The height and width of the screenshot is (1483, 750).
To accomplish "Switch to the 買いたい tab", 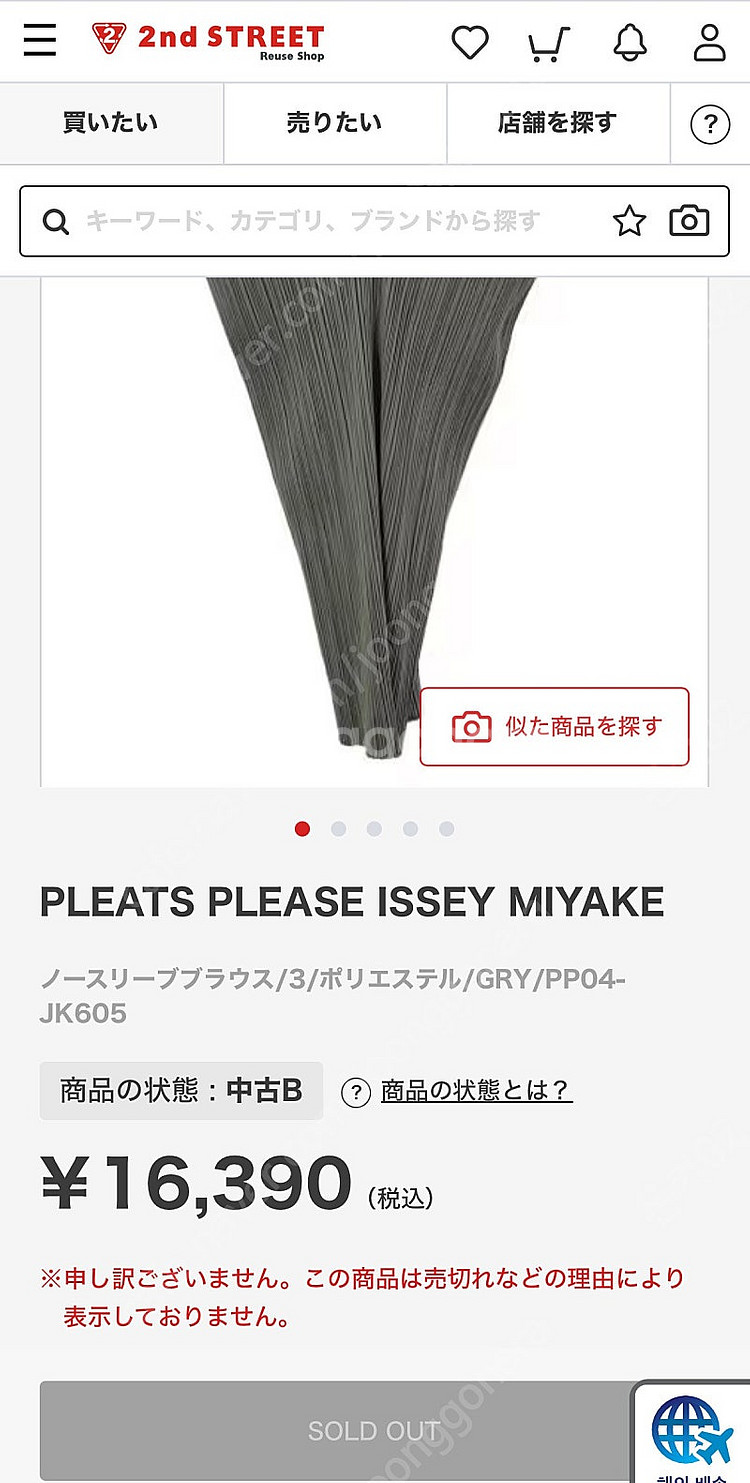I will pyautogui.click(x=111, y=123).
